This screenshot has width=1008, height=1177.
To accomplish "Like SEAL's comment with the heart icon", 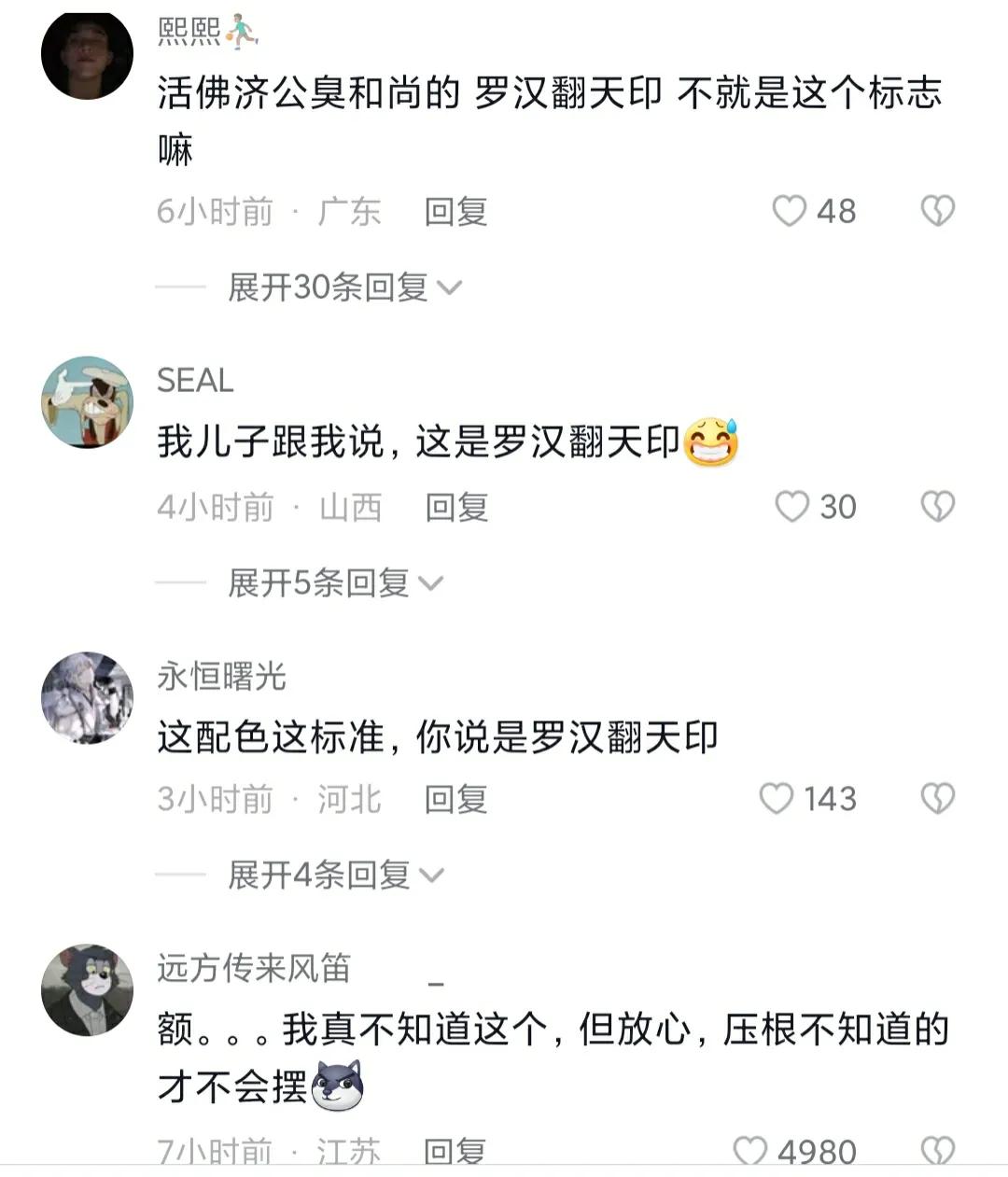I will click(794, 507).
